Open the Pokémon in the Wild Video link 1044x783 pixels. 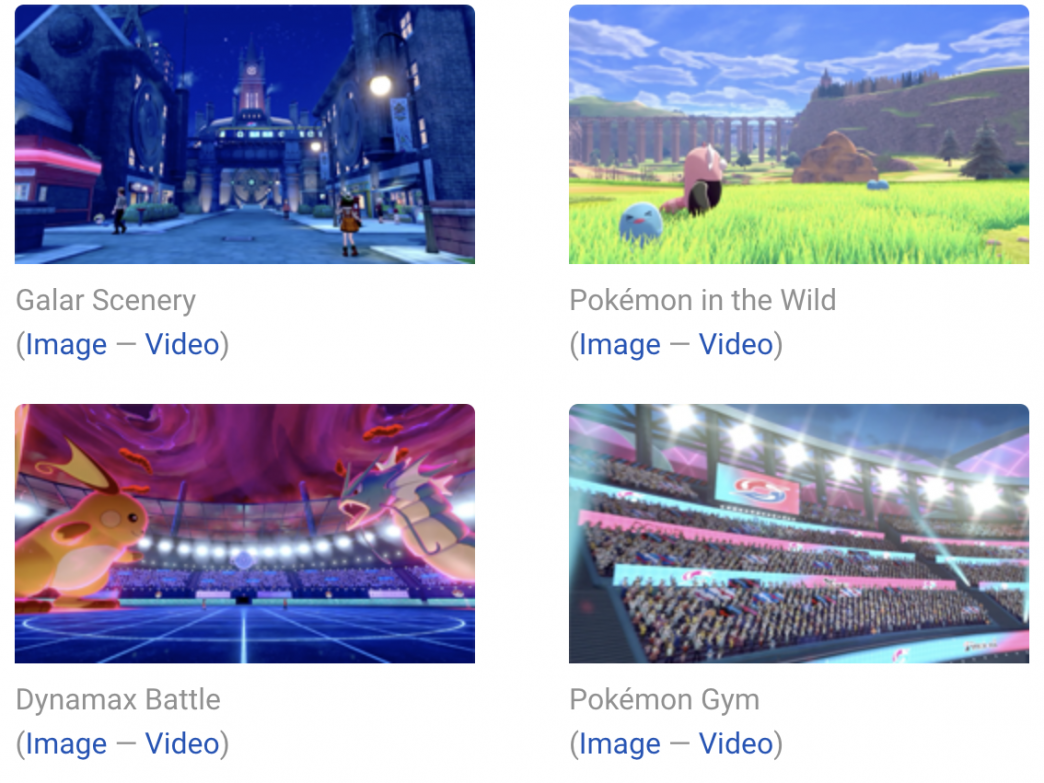pyautogui.click(x=736, y=345)
